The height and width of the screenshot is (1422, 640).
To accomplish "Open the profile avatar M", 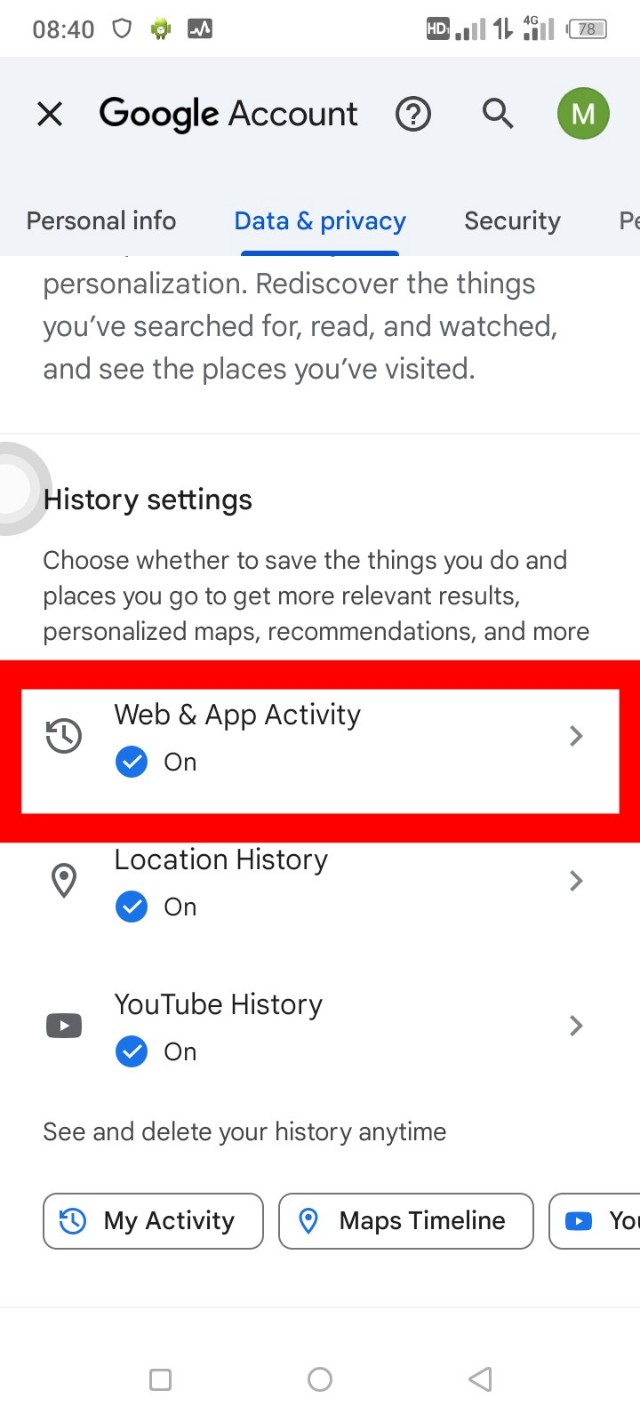I will [583, 114].
